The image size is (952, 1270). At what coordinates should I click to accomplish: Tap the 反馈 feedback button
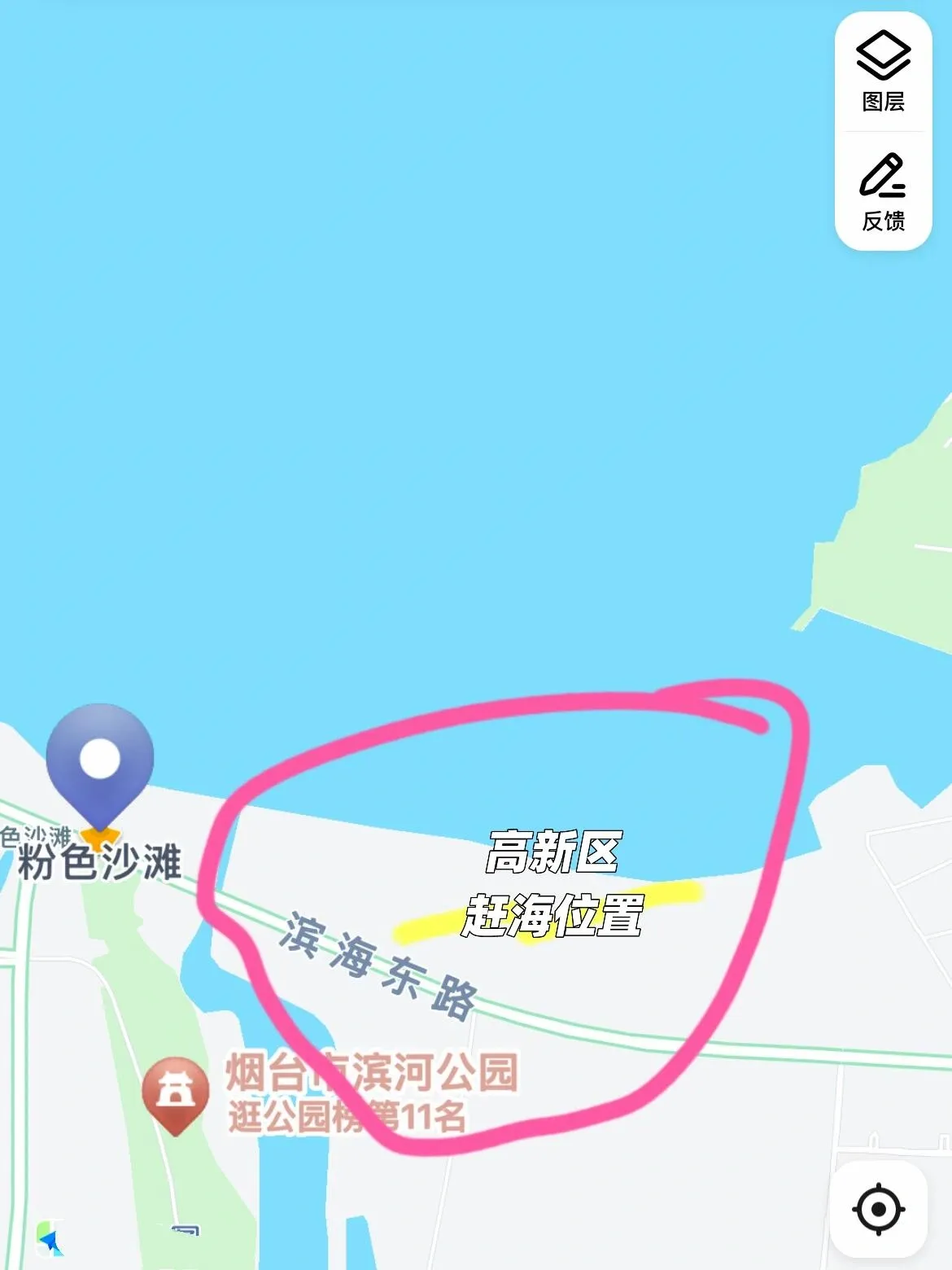[x=883, y=192]
